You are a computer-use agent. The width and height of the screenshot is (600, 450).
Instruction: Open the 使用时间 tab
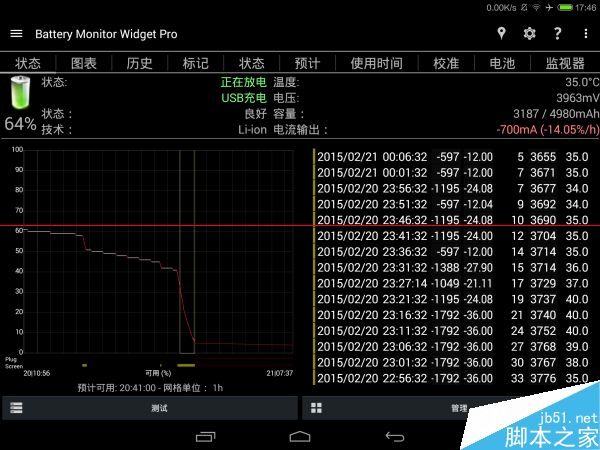376,63
